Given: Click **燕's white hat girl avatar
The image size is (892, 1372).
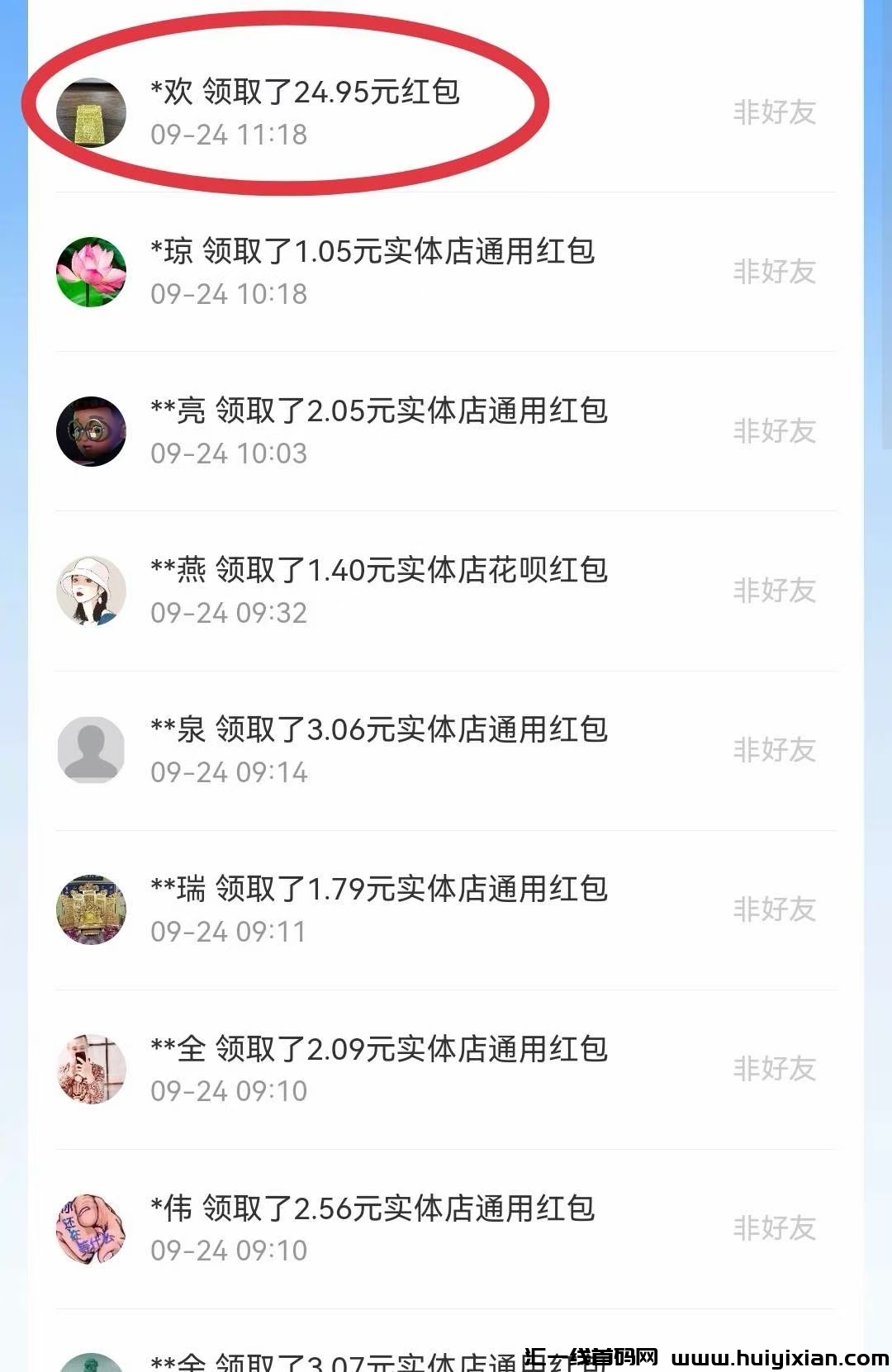Looking at the screenshot, I should [x=91, y=590].
